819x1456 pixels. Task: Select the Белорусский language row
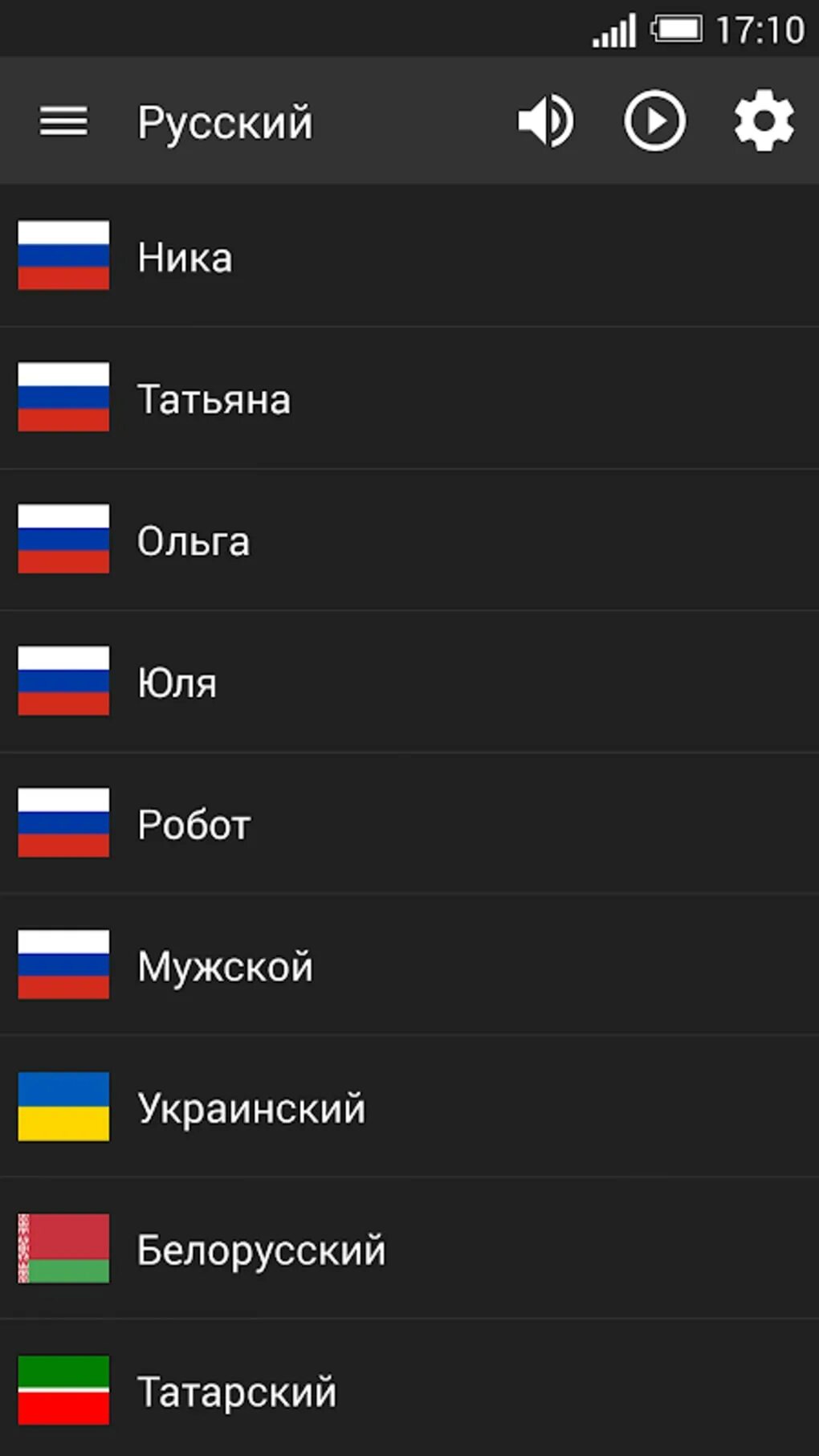coord(409,1249)
